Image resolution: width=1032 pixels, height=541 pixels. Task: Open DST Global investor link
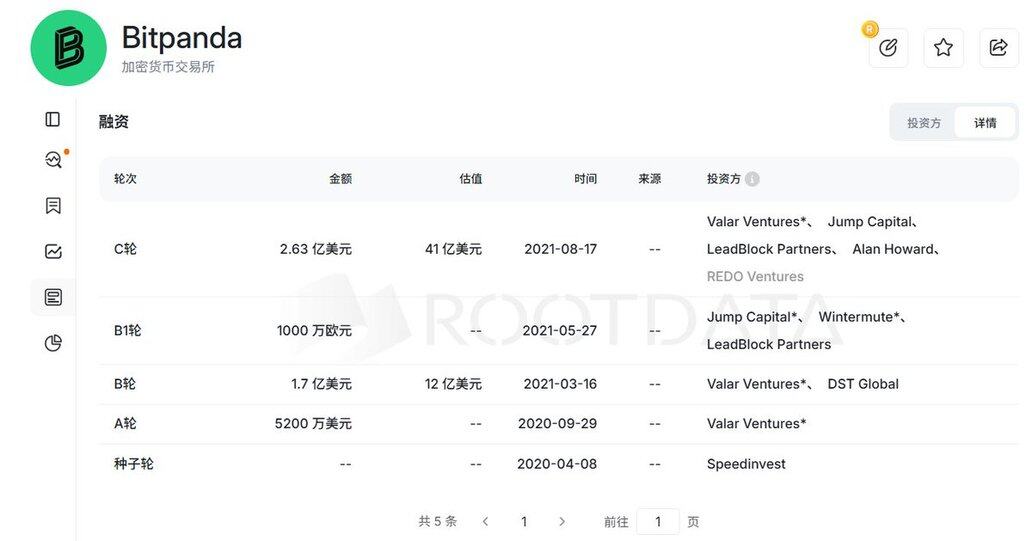863,384
